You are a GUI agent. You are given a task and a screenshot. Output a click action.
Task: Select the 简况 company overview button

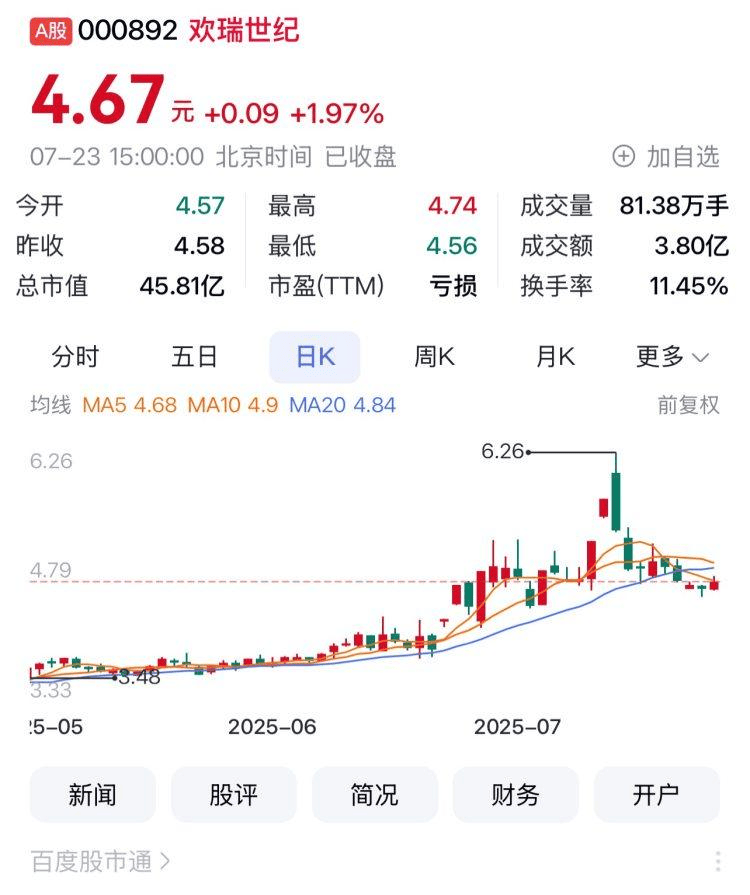coord(375,794)
